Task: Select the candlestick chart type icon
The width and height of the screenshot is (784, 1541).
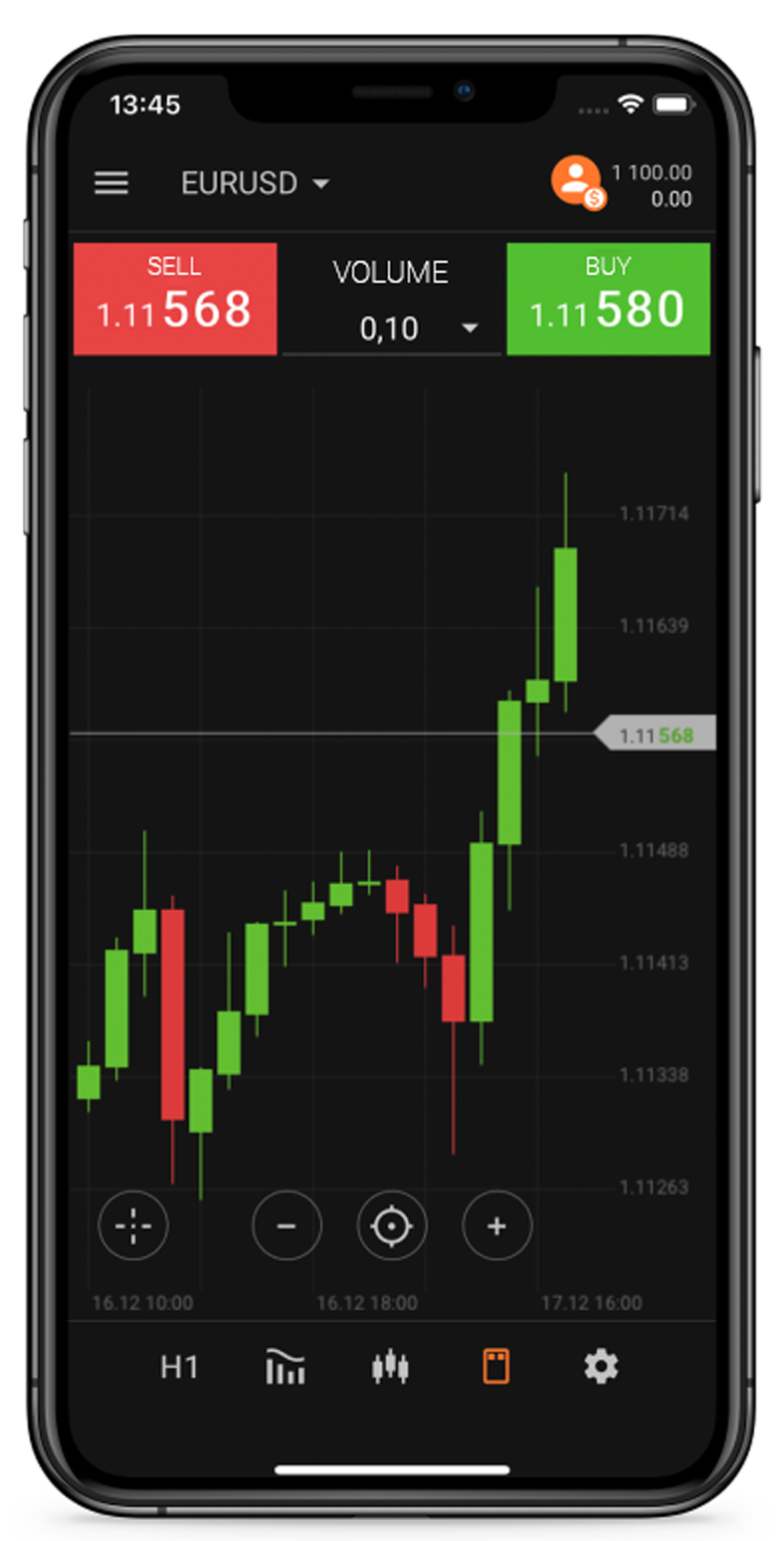Action: coord(390,1367)
